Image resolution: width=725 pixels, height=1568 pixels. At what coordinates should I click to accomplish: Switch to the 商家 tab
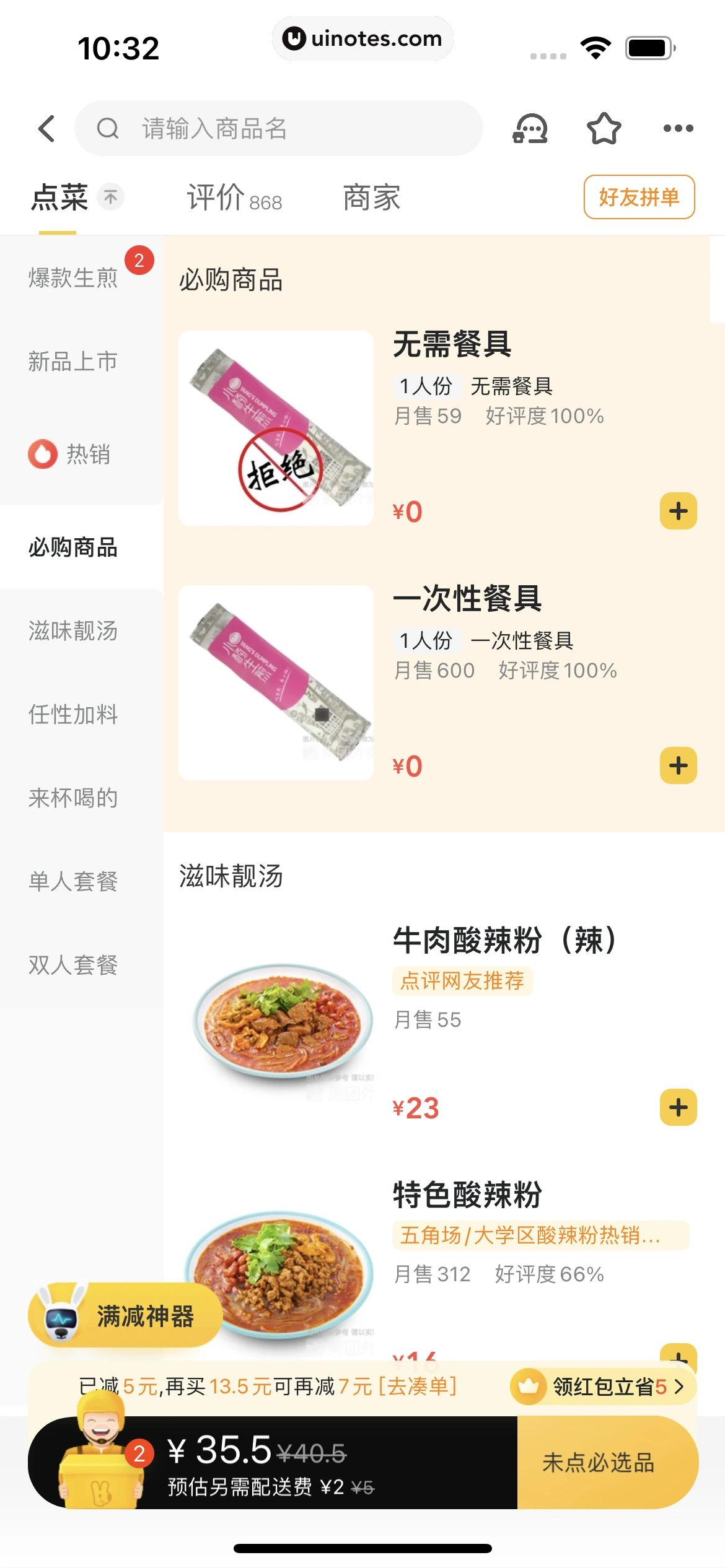(x=369, y=197)
